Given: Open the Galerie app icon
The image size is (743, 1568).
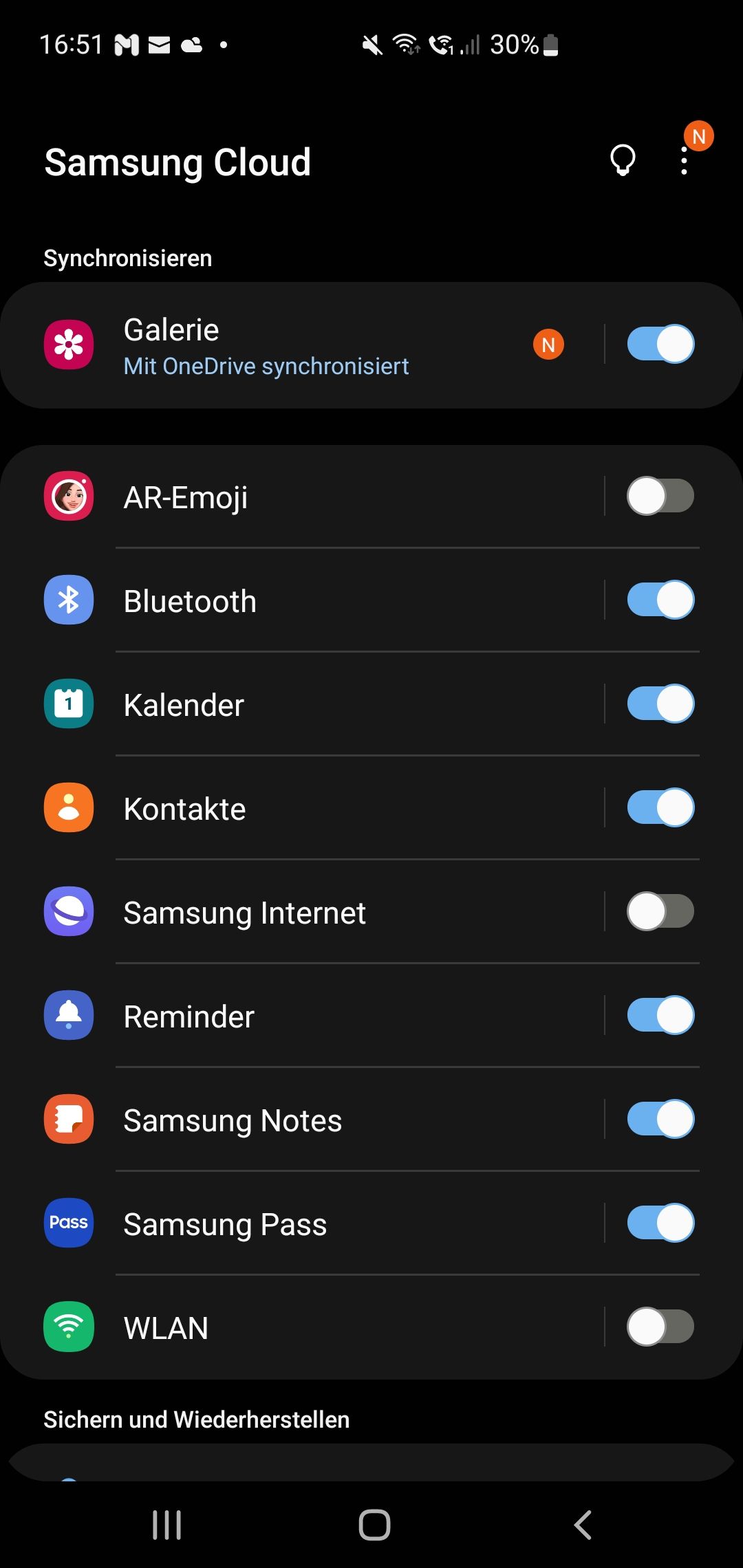Looking at the screenshot, I should (x=68, y=344).
